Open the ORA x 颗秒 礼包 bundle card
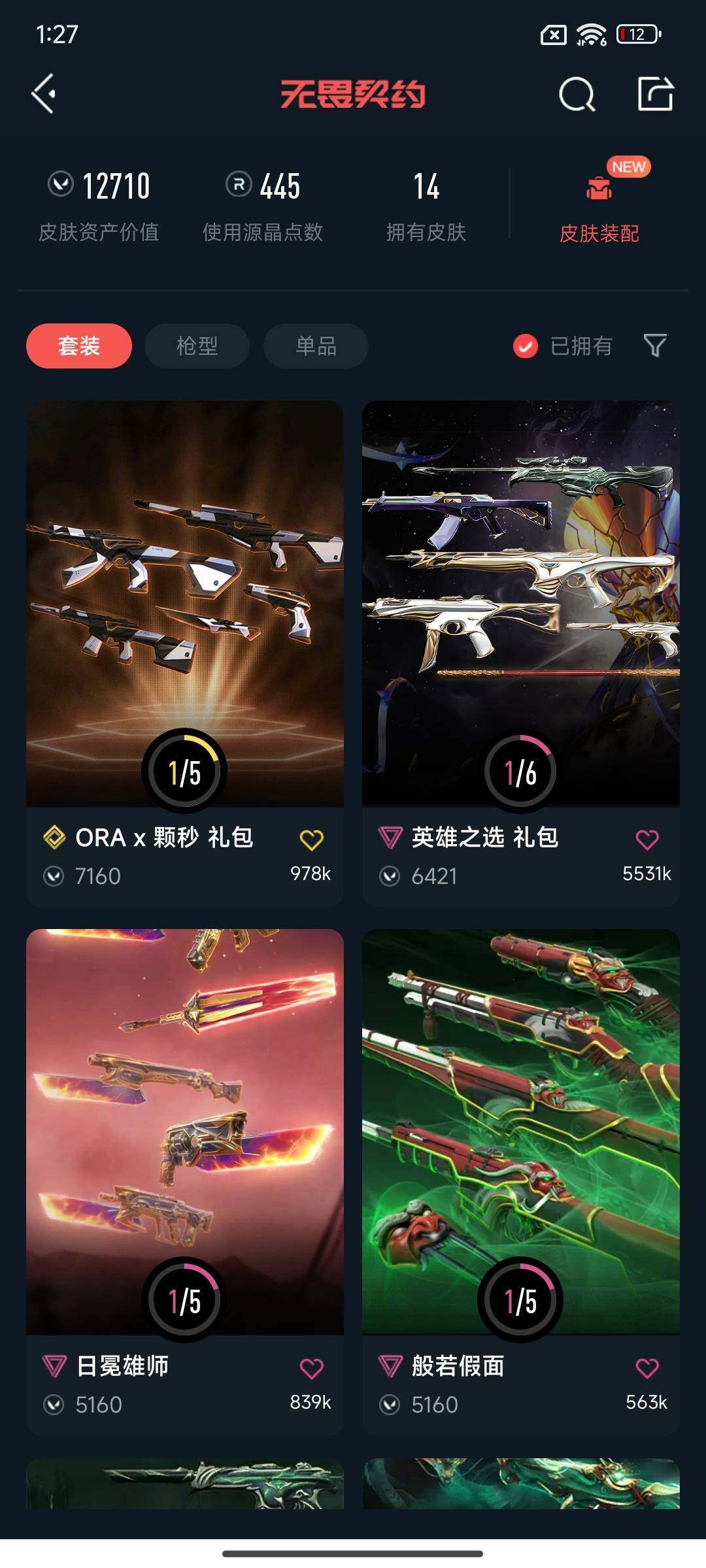Viewport: 706px width, 1568px height. [x=185, y=601]
